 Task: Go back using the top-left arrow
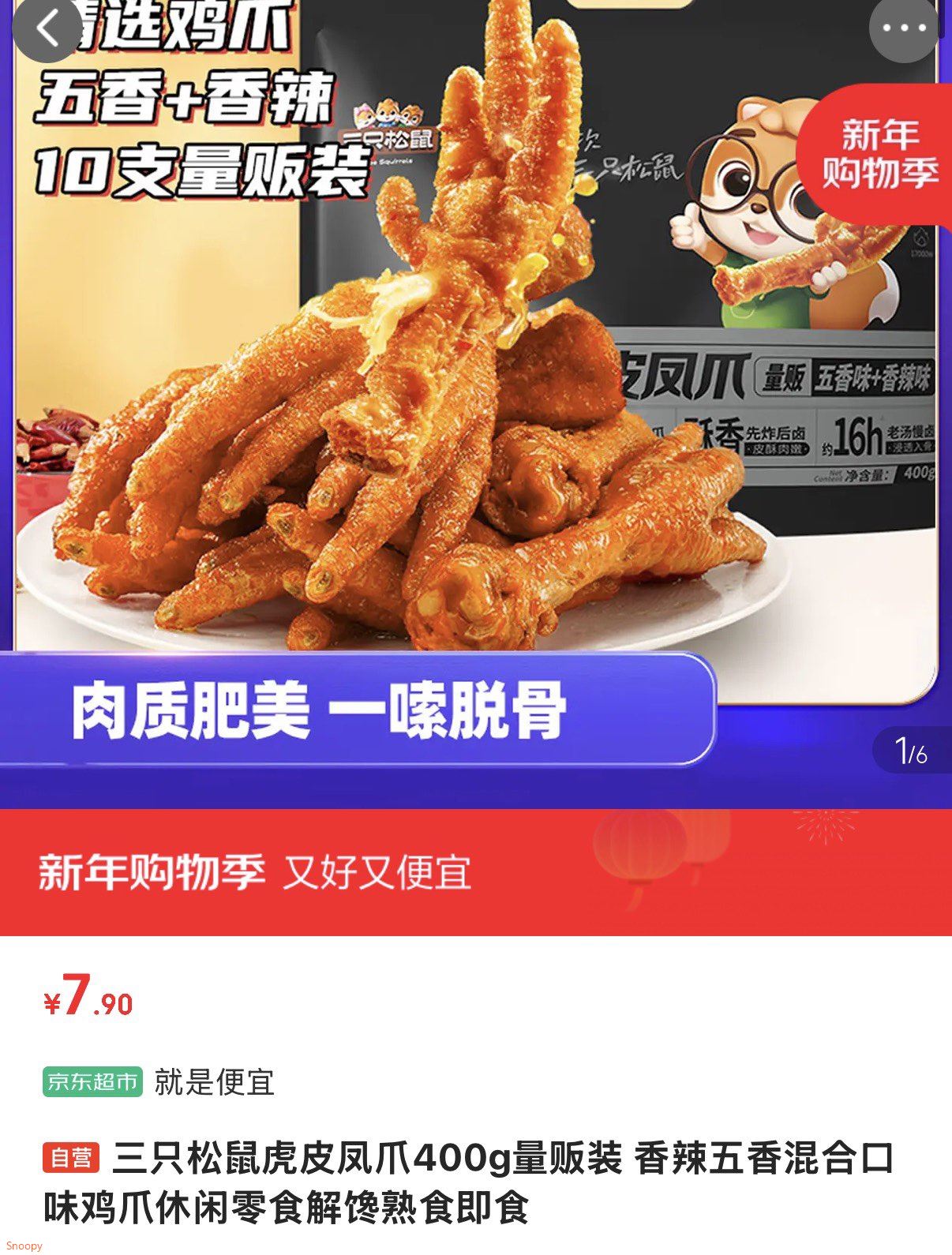click(47, 29)
